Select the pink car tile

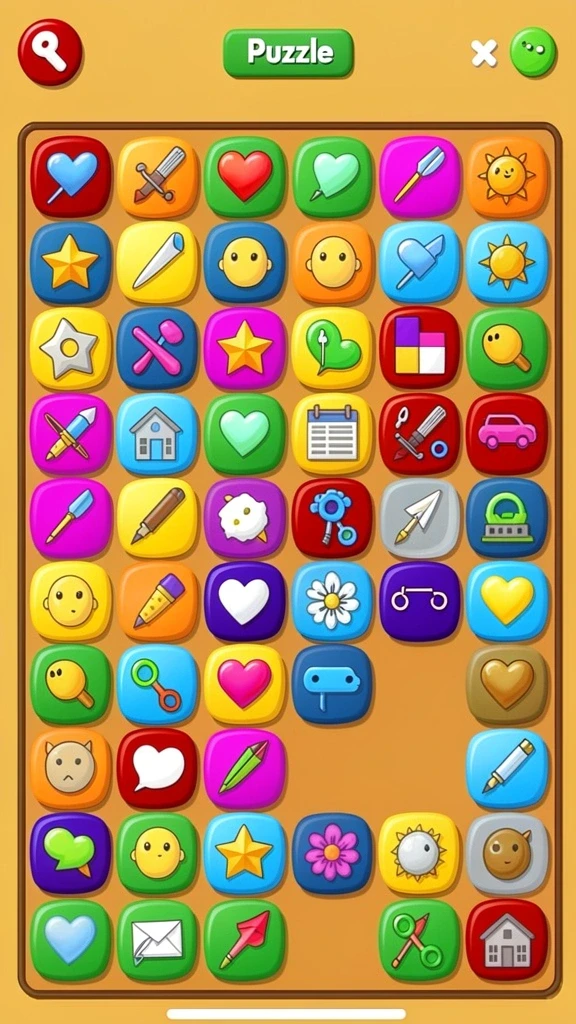point(507,434)
